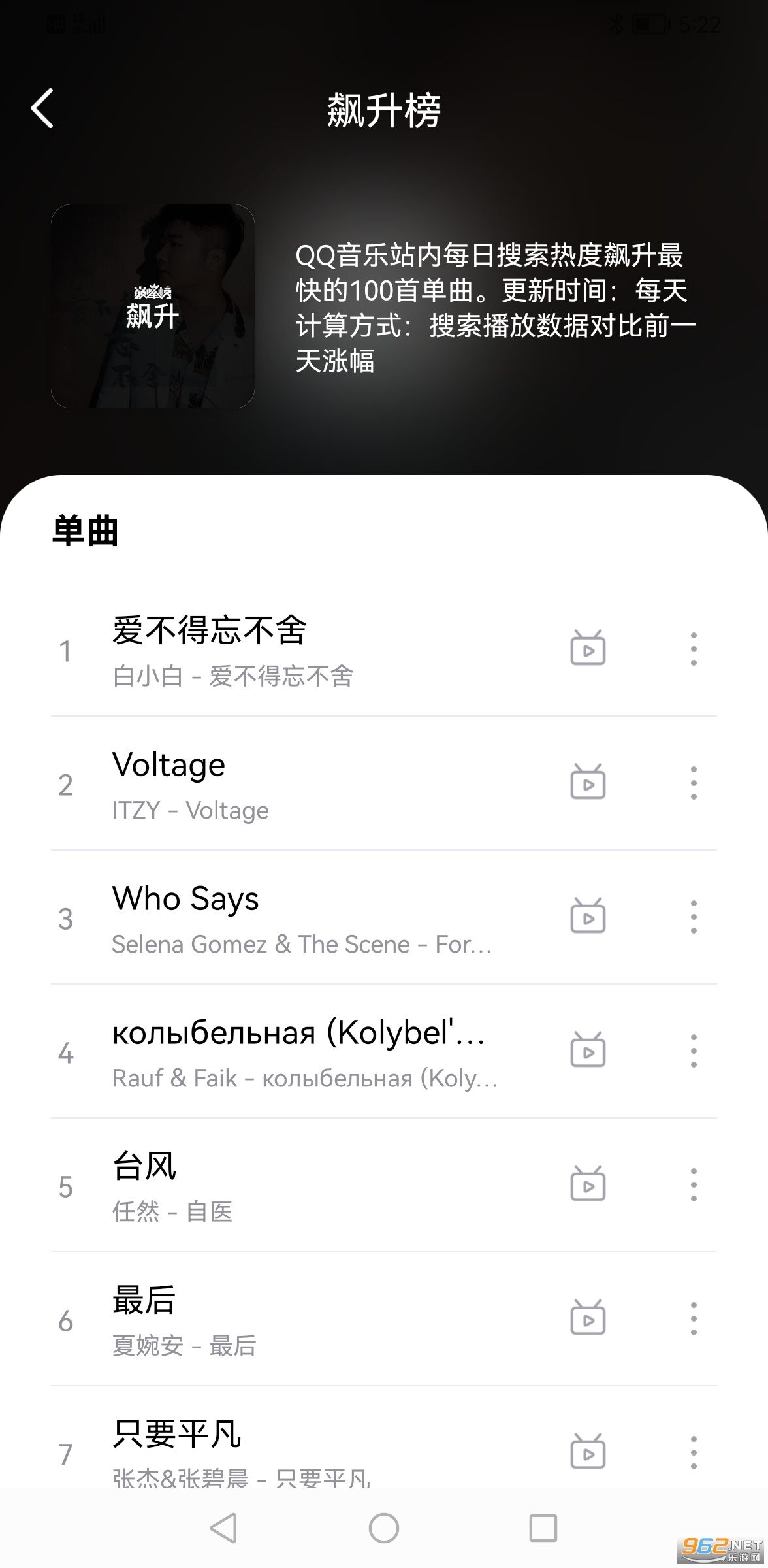Watch the video for 爱不得忘不舍

point(588,649)
